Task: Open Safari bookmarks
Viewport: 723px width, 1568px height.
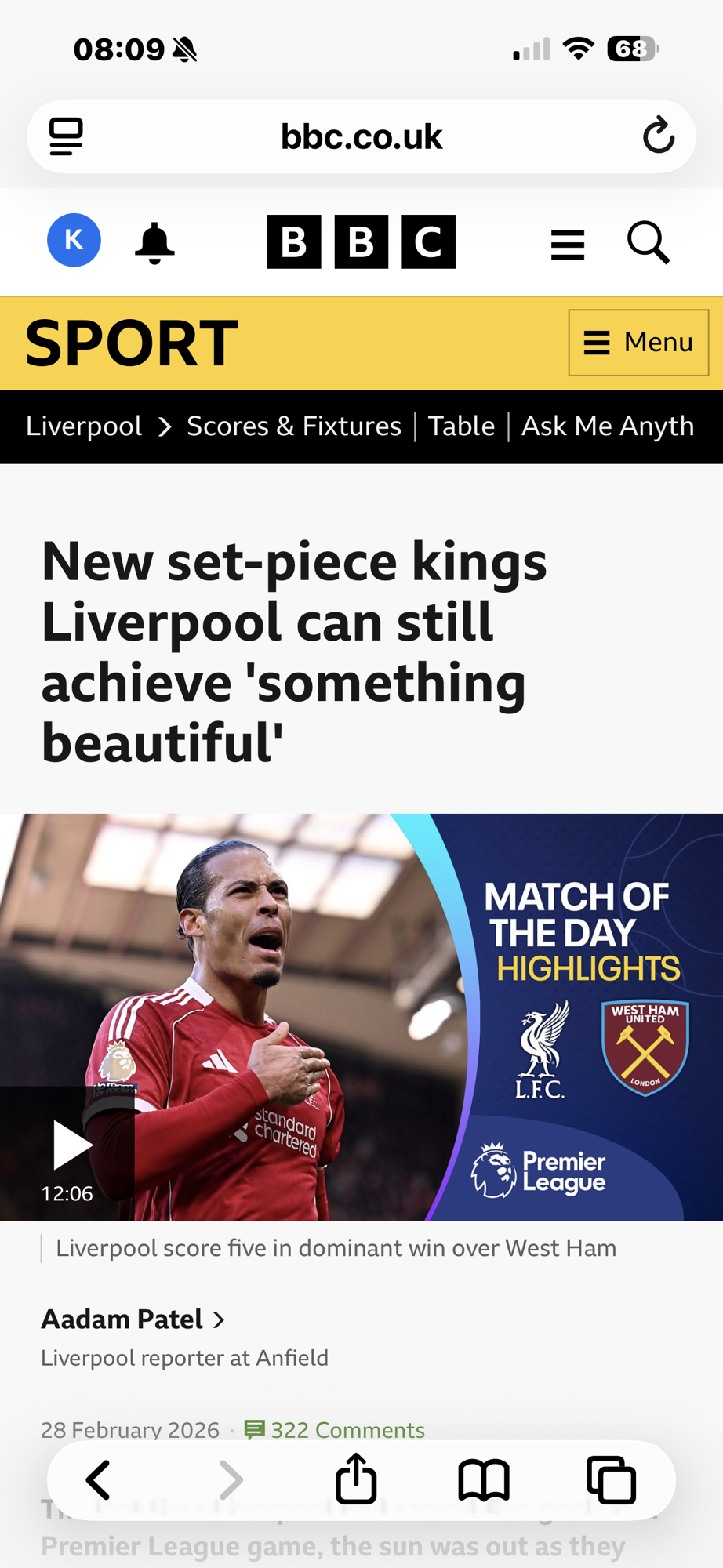Action: (484, 1480)
